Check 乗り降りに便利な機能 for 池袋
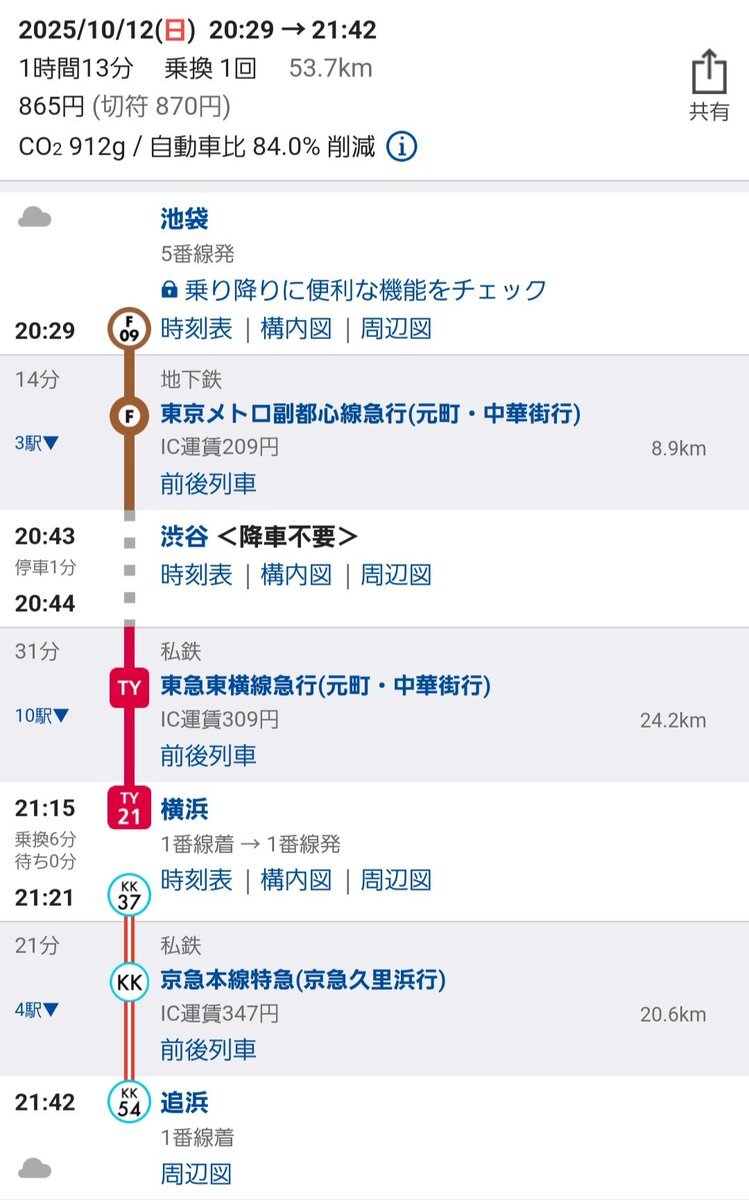749x1200 pixels. [x=354, y=290]
